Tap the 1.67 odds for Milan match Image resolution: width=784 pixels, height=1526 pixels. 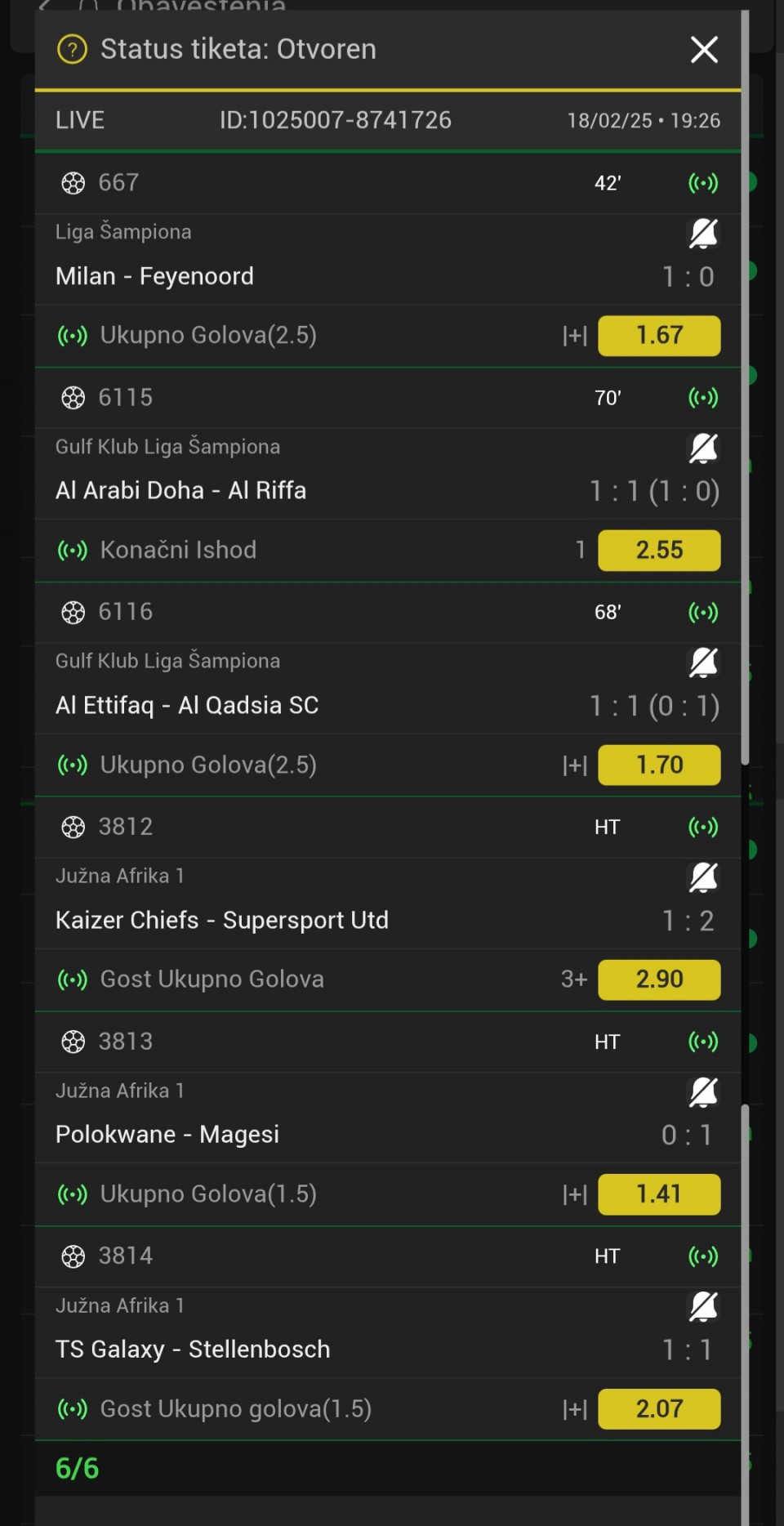click(659, 335)
